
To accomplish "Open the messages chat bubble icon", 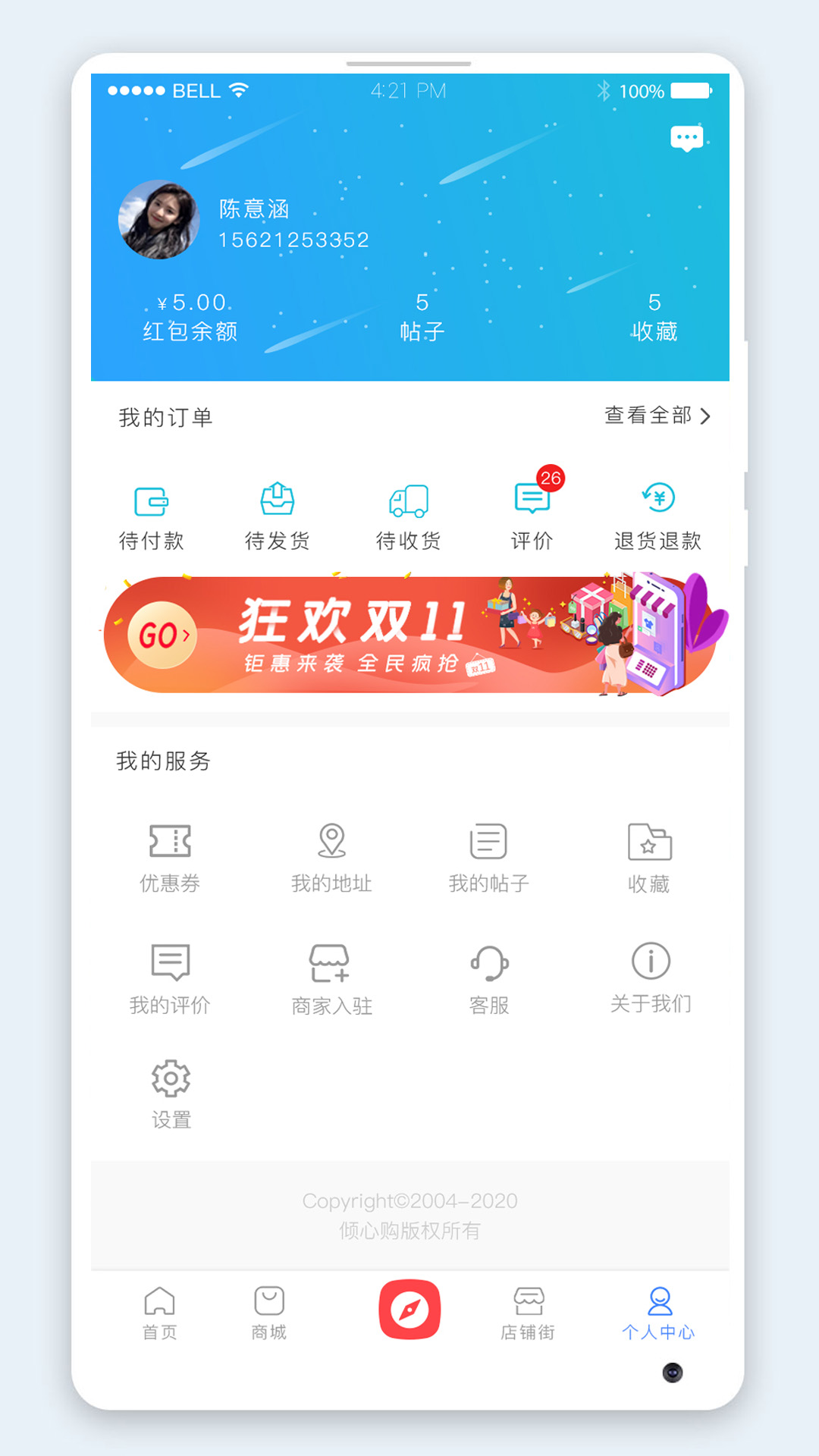I will [x=686, y=139].
